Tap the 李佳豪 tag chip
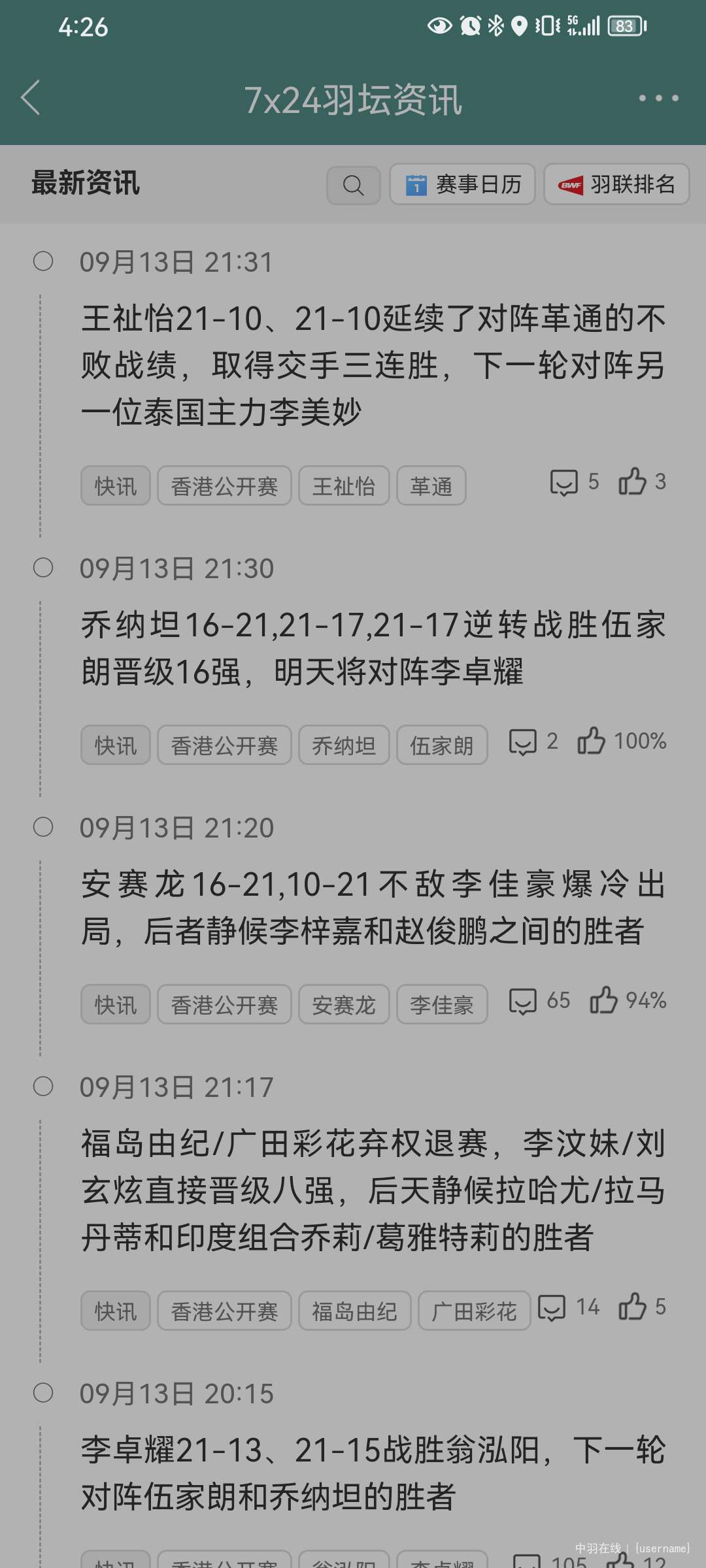 click(442, 1004)
